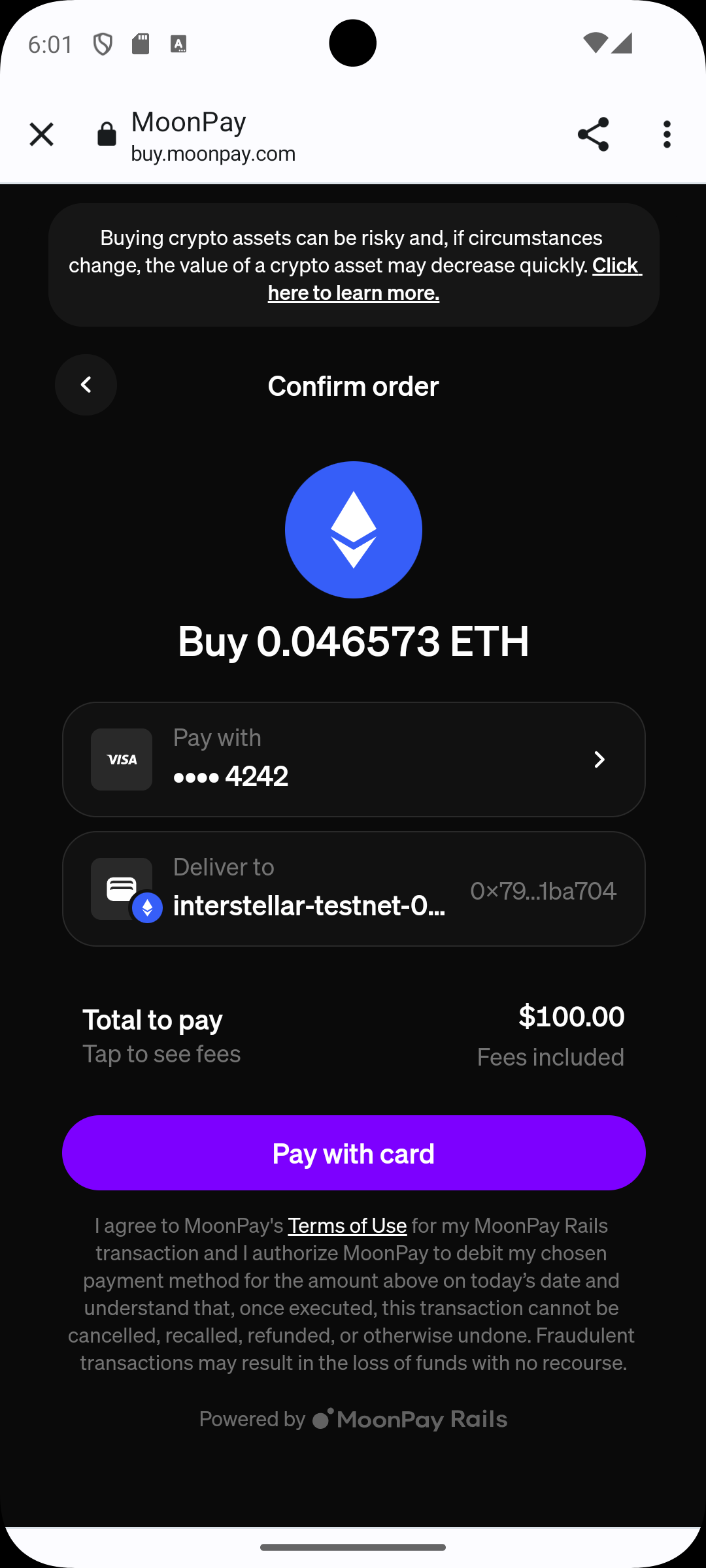
Task: Open MoonPay's Terms of Use
Action: coord(347,1226)
